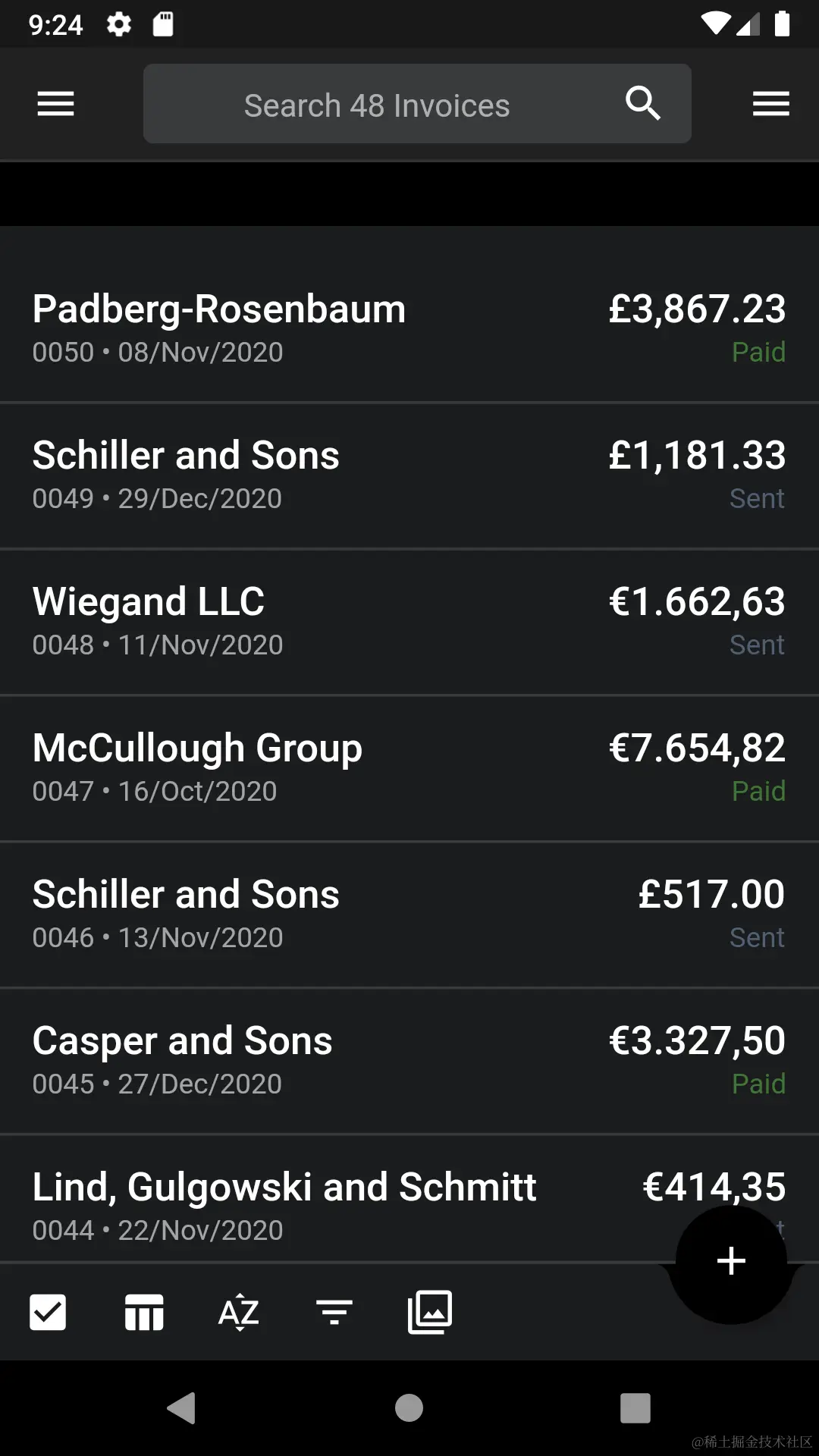
Task: Open Lind, Gulgowski and Schmitt invoice 0044
Action: pos(303,1204)
